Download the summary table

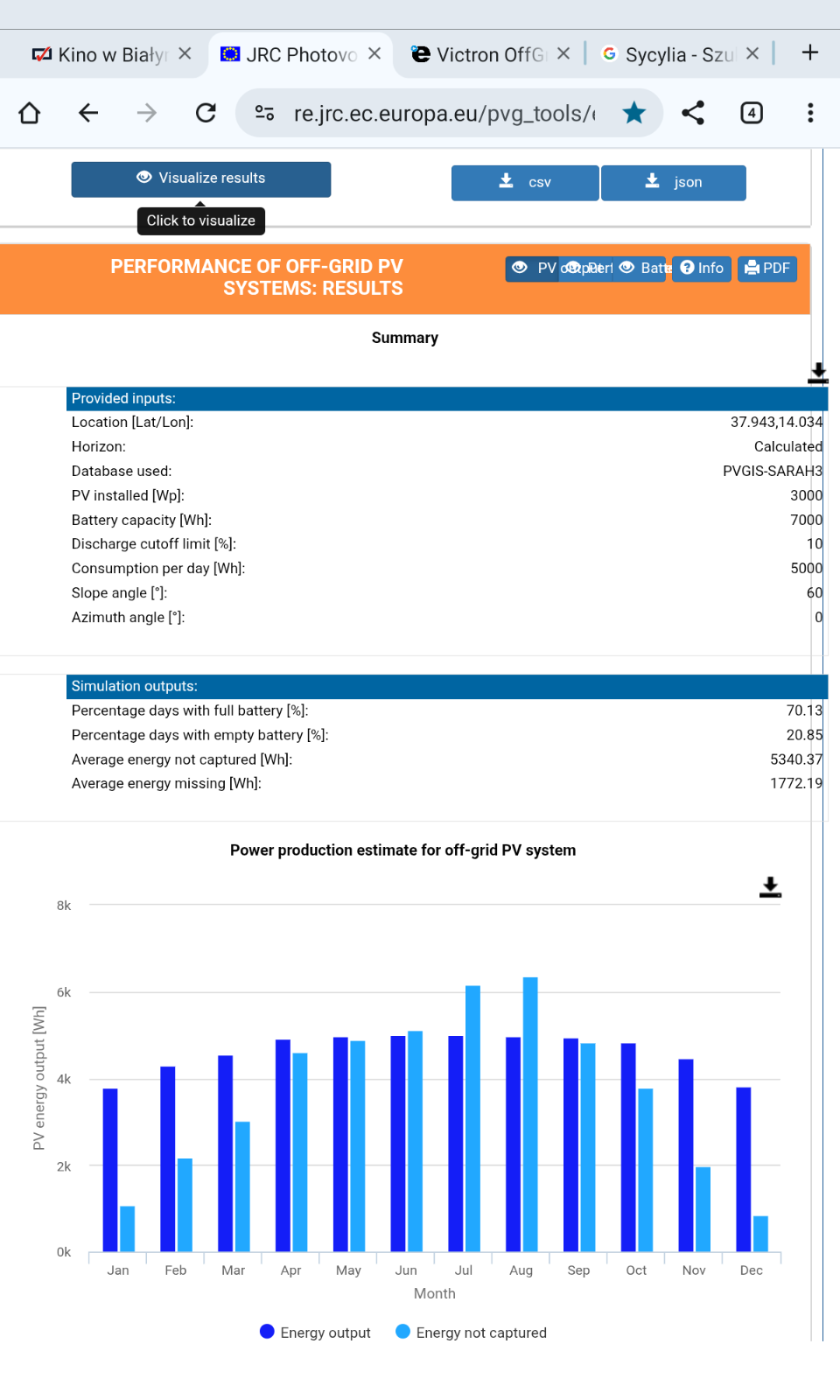(817, 374)
